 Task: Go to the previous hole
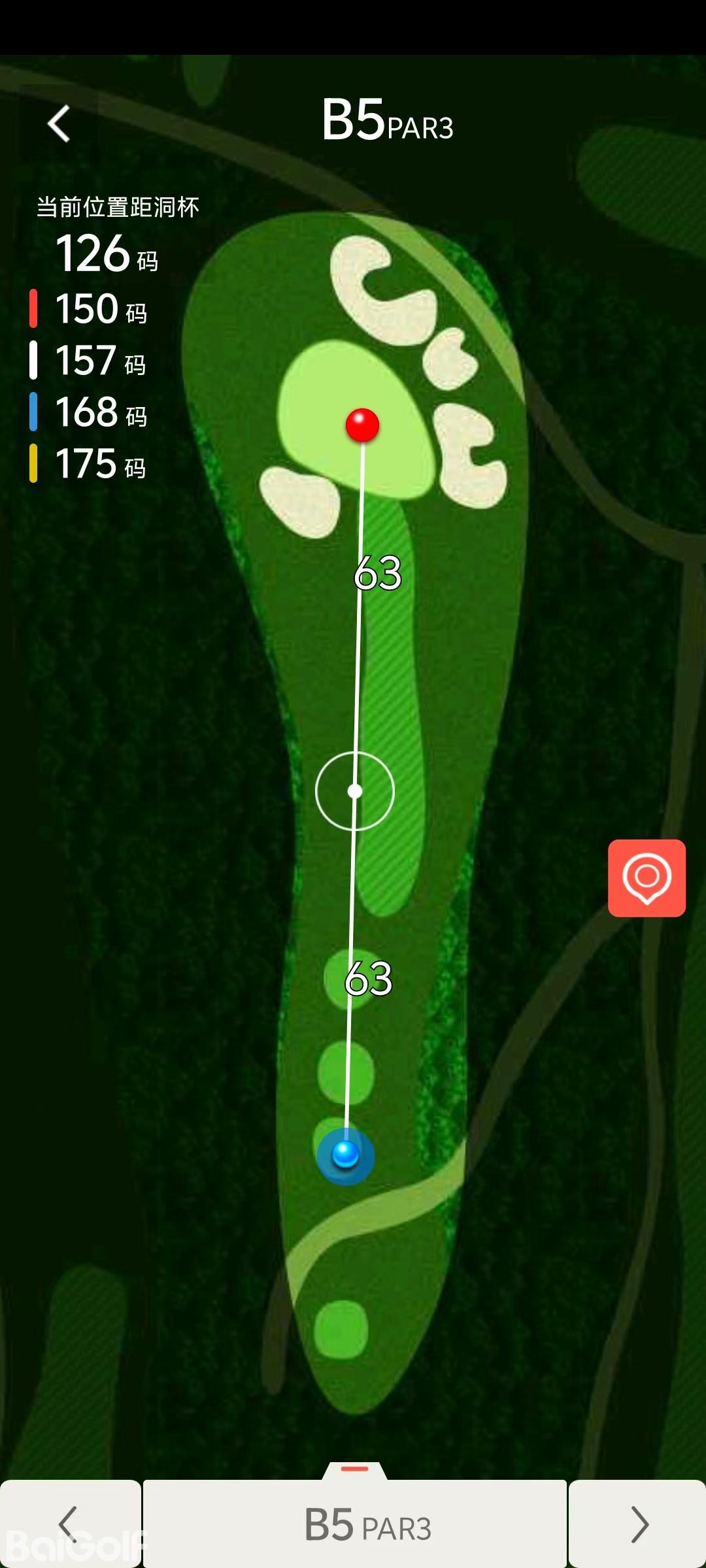click(x=69, y=1524)
